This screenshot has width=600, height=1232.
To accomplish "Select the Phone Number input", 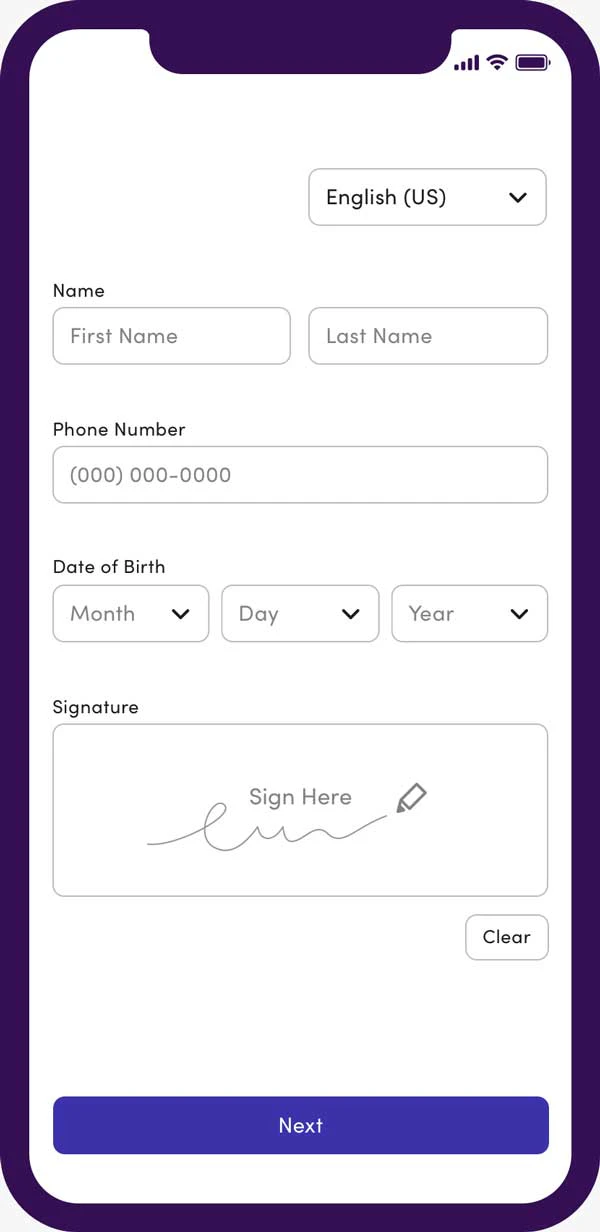I will (x=300, y=475).
